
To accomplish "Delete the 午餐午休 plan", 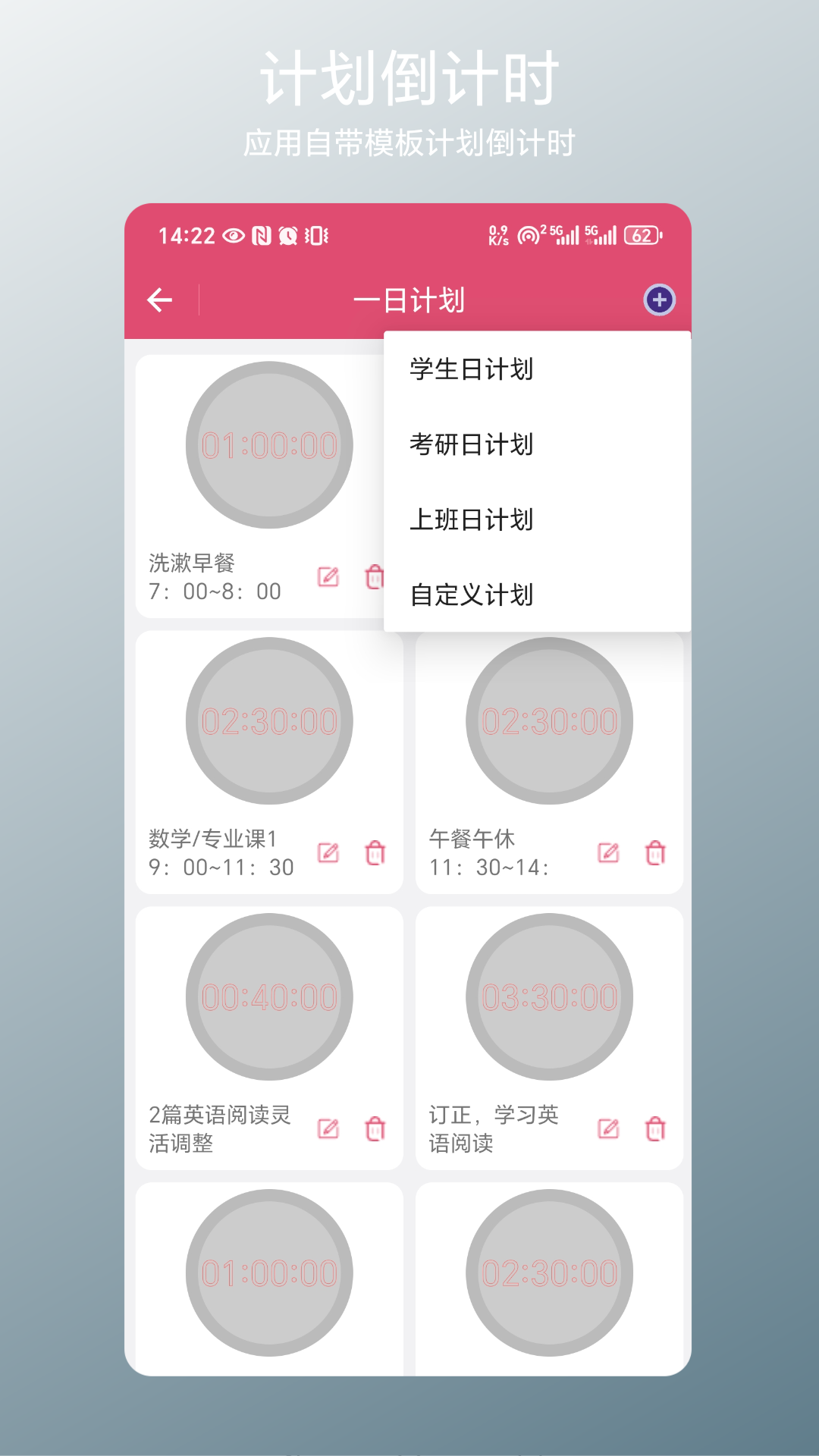I will [654, 853].
